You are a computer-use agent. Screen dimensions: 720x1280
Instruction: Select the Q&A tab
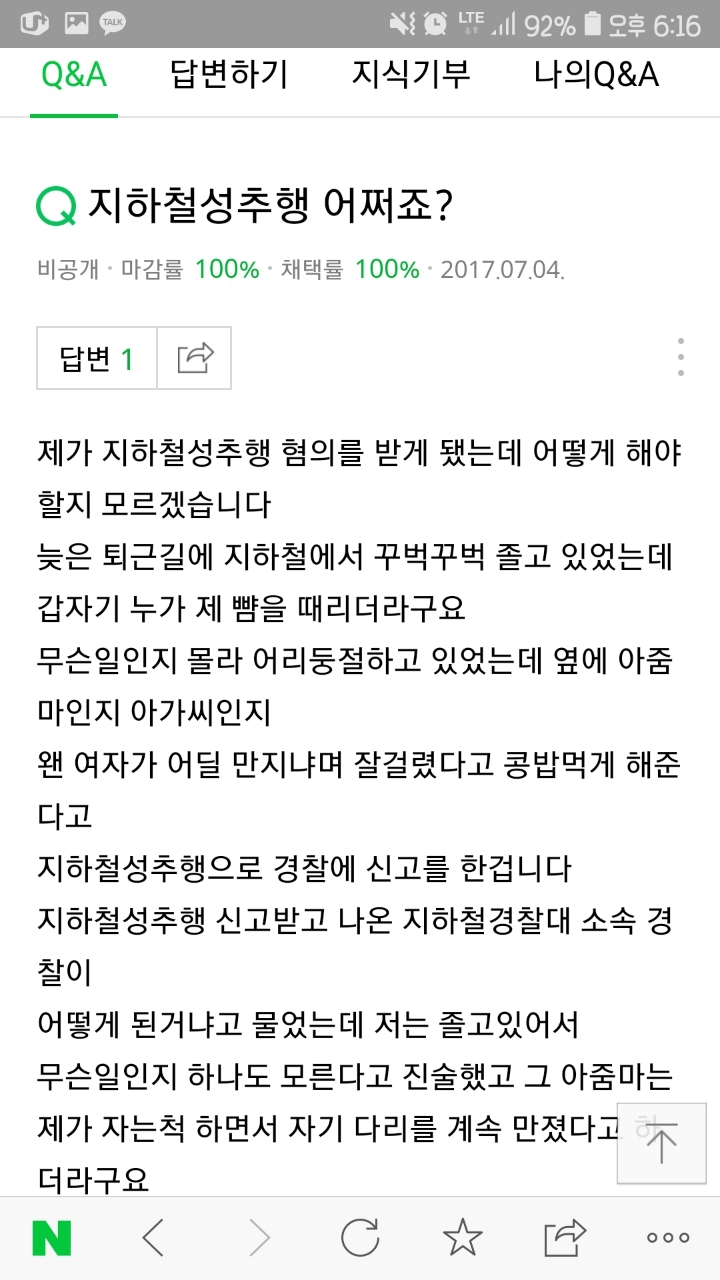coord(74,75)
